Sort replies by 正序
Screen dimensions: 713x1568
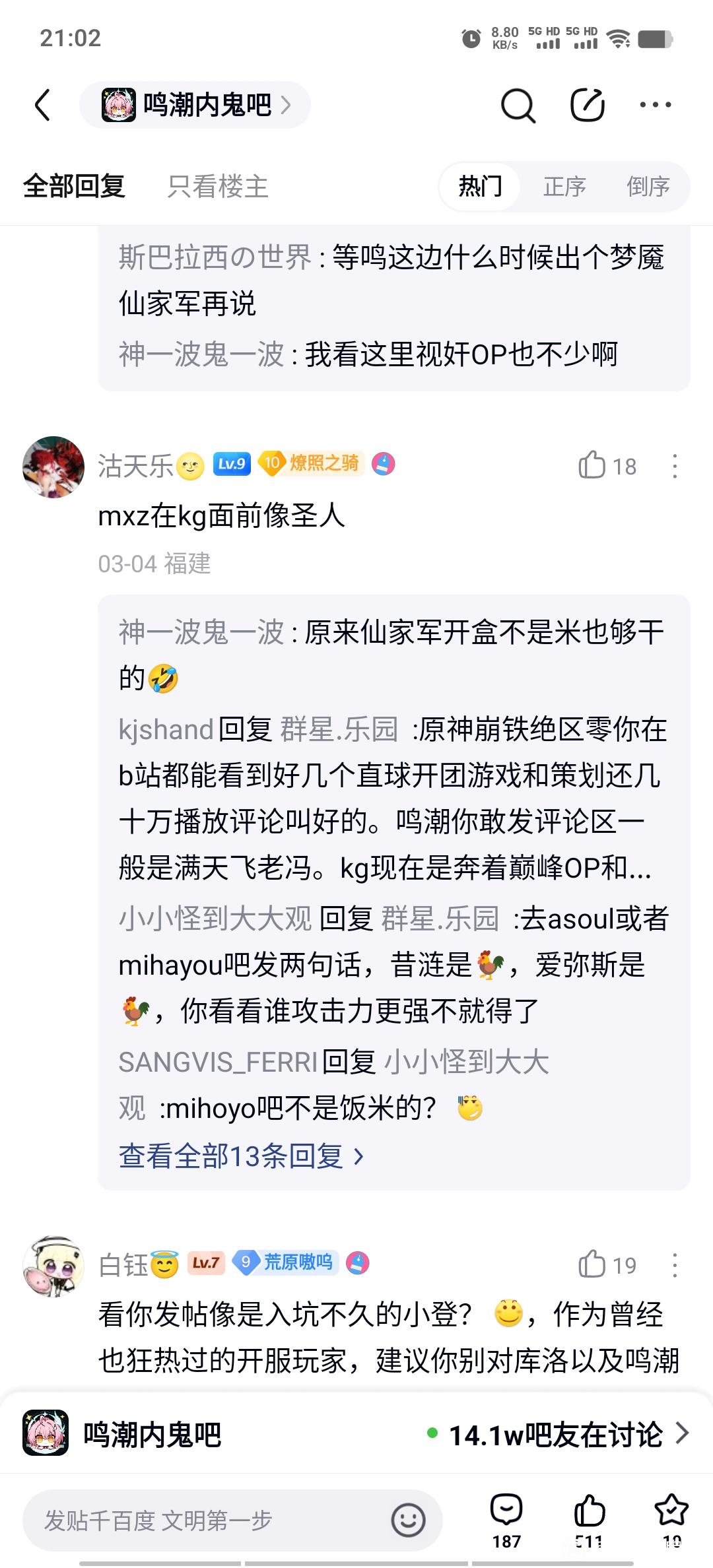click(564, 187)
